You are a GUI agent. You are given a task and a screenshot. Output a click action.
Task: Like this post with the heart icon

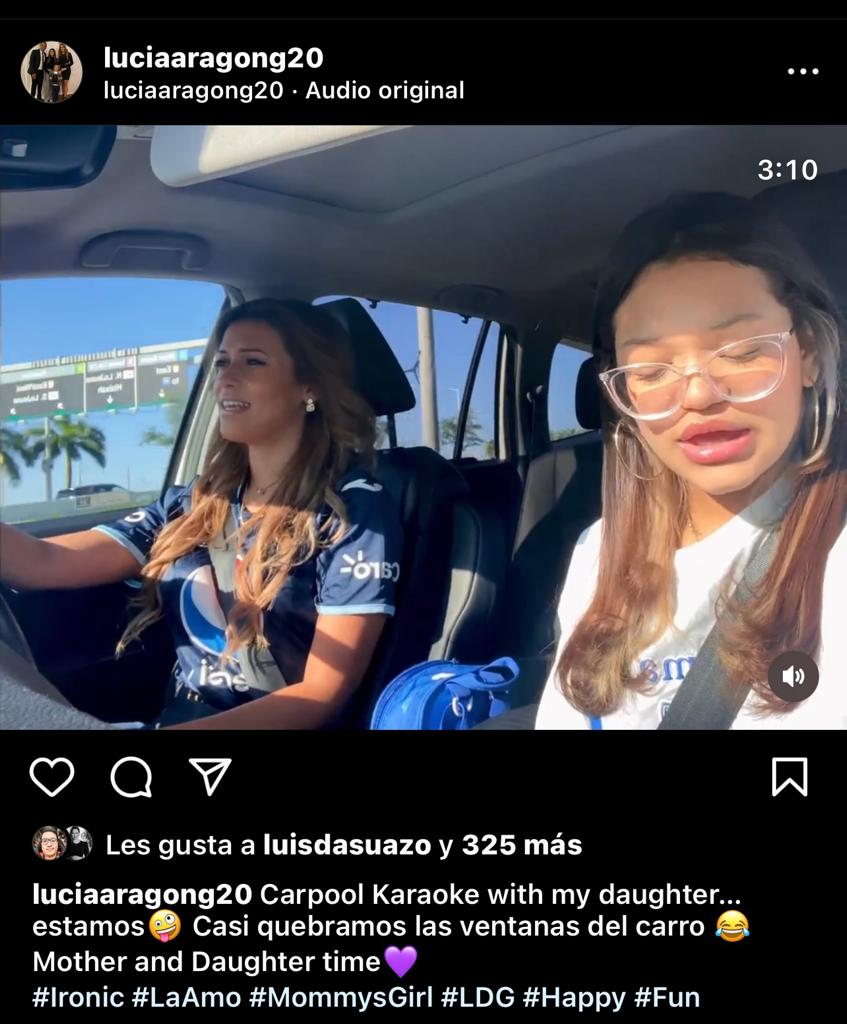point(52,776)
